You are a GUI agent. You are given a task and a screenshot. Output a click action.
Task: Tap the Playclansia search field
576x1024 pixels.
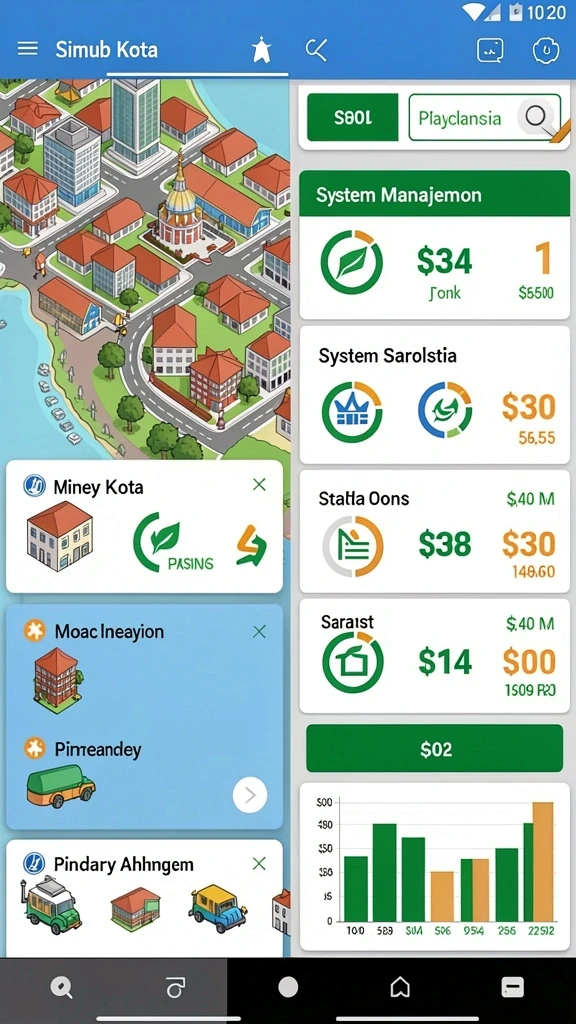pyautogui.click(x=485, y=118)
